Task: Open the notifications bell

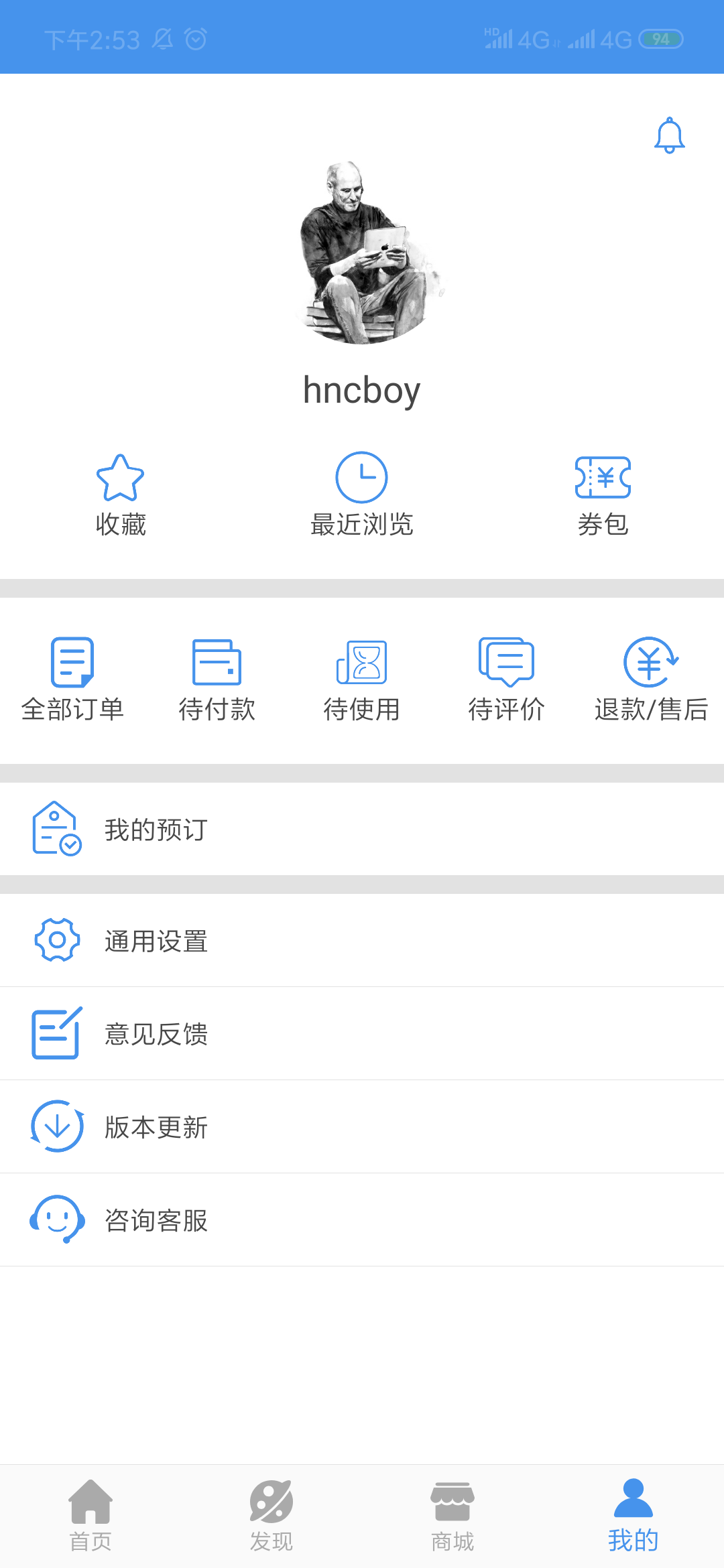Action: pos(669,135)
